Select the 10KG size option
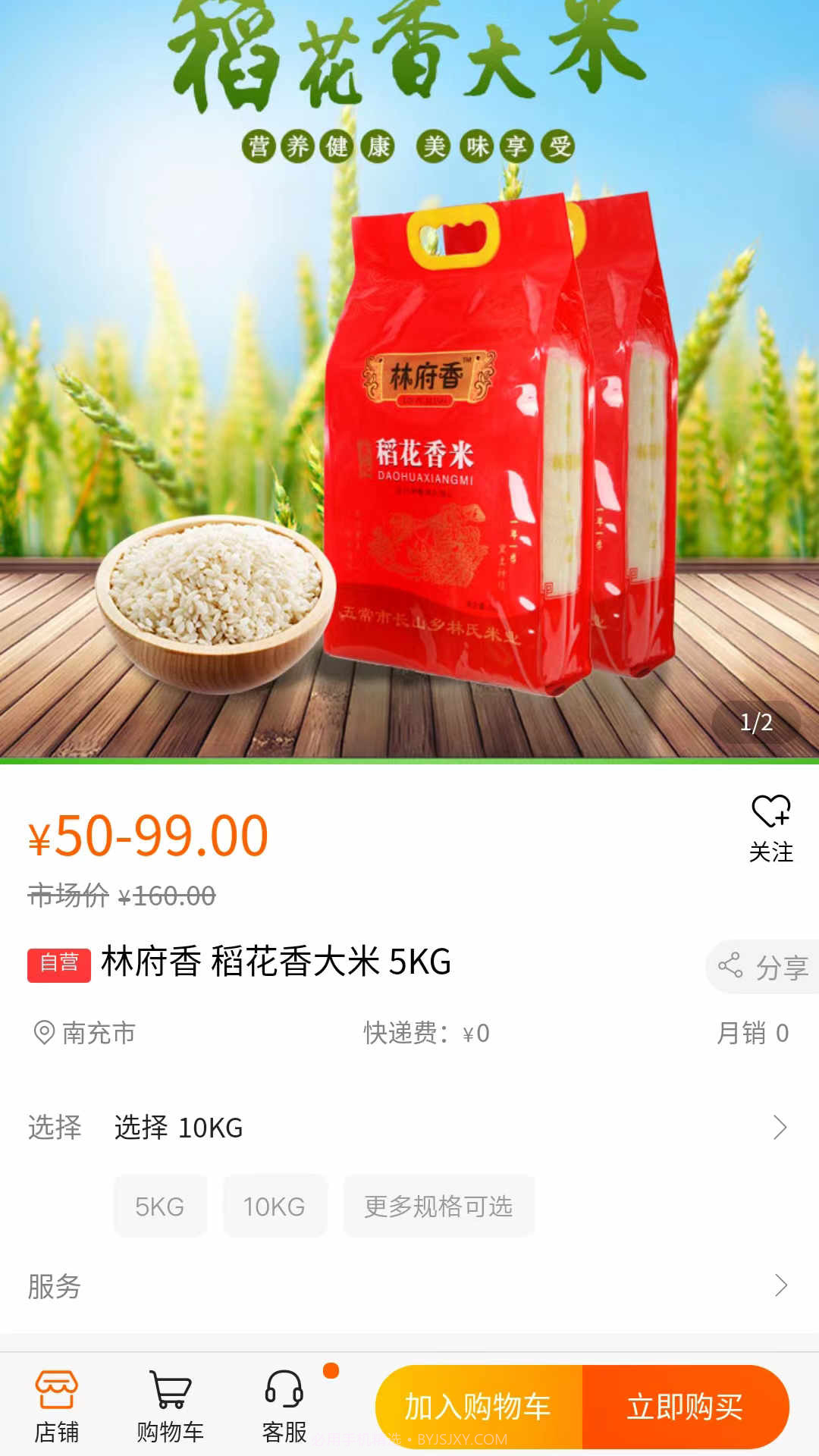This screenshot has width=819, height=1456. [x=275, y=1206]
